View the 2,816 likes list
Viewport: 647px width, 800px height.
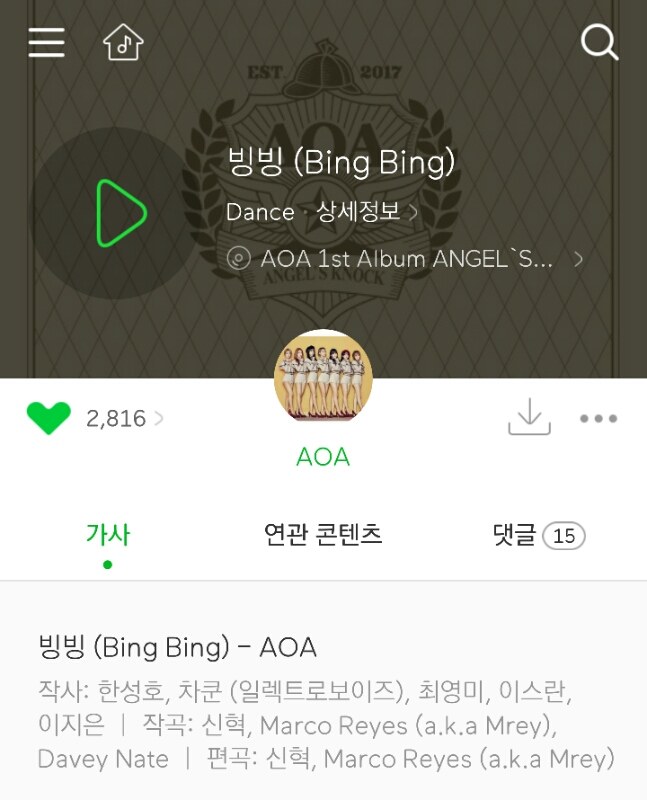click(x=124, y=418)
